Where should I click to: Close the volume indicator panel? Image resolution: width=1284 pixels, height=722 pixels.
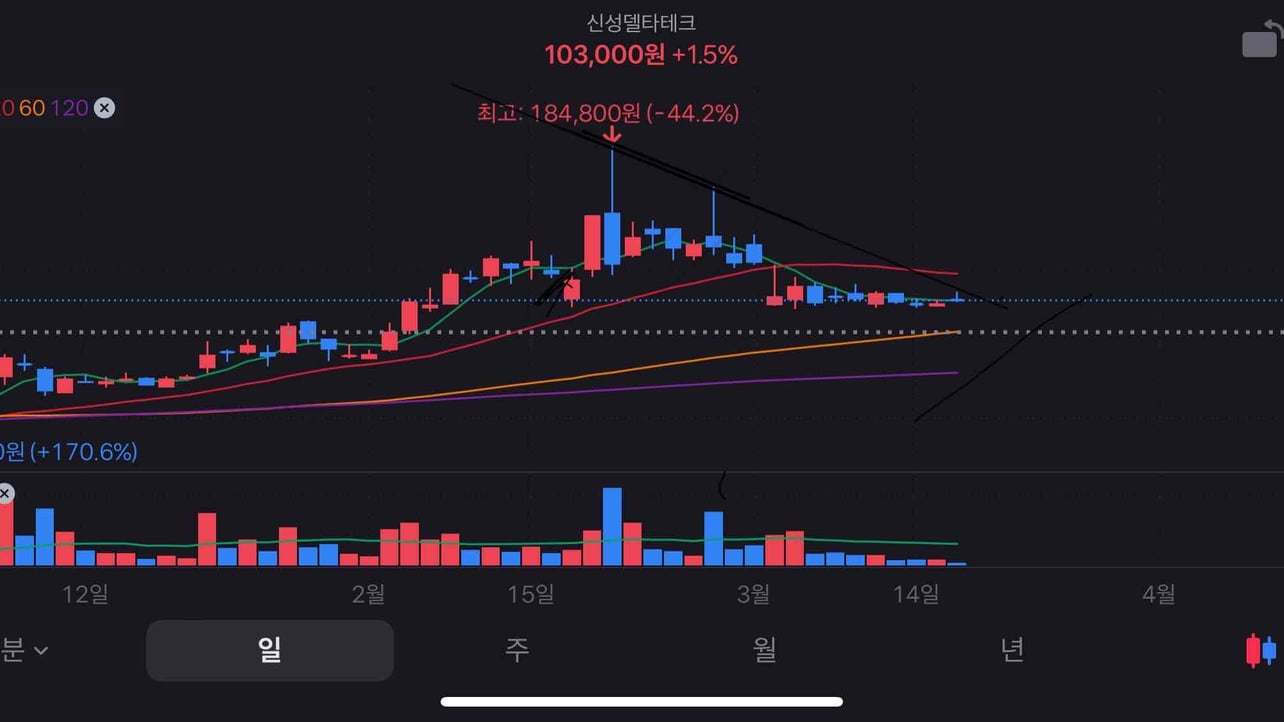6,493
